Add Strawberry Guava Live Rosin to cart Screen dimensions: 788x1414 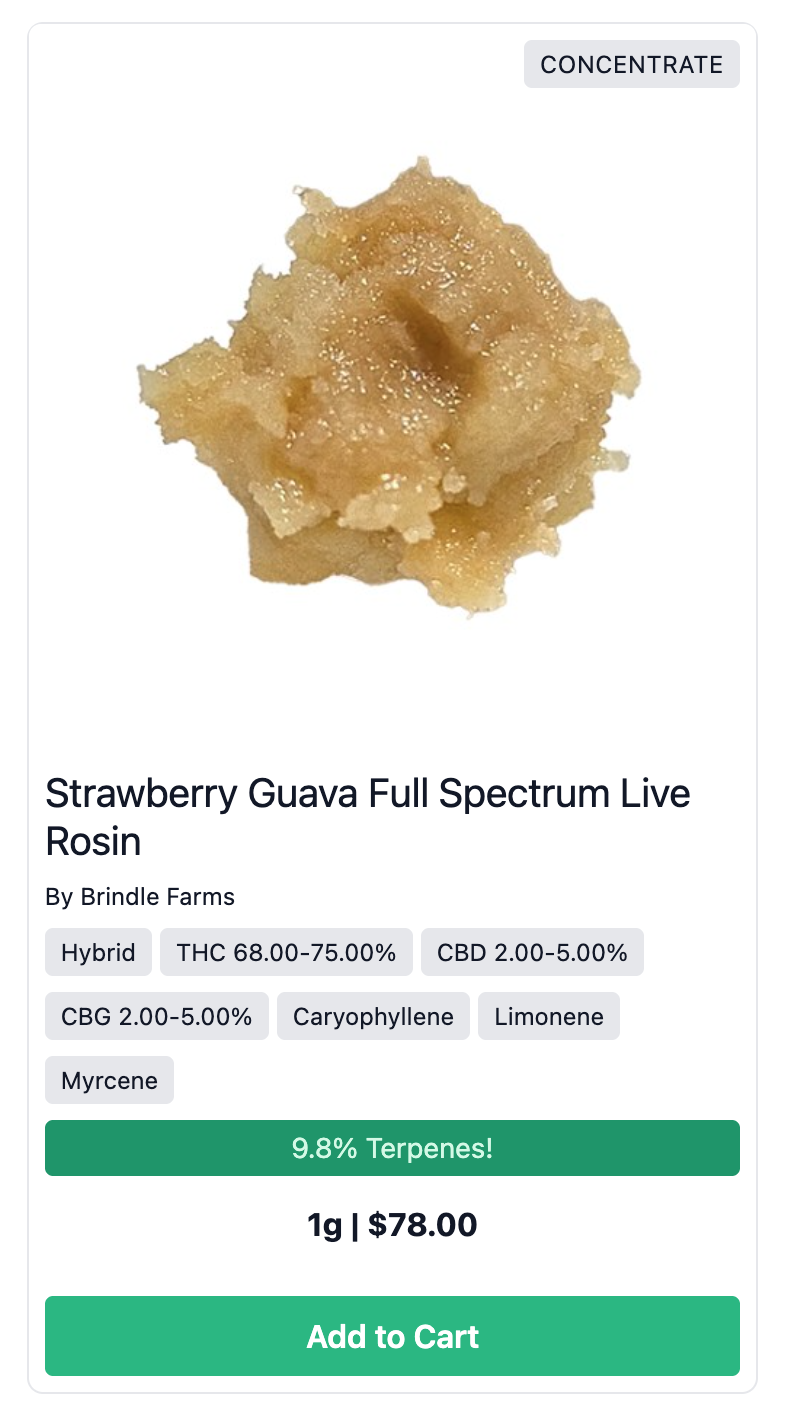coord(392,1336)
